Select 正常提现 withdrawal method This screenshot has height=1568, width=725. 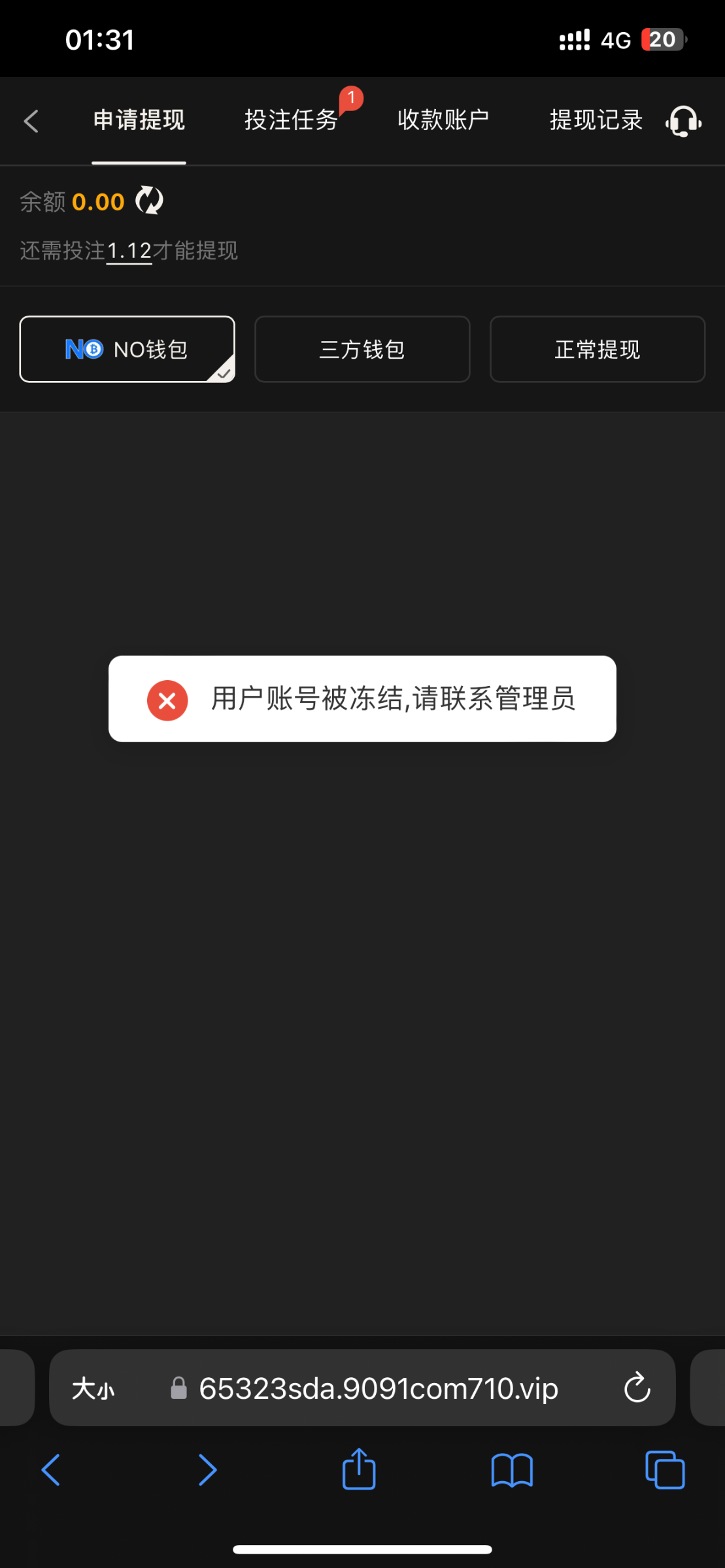[597, 349]
